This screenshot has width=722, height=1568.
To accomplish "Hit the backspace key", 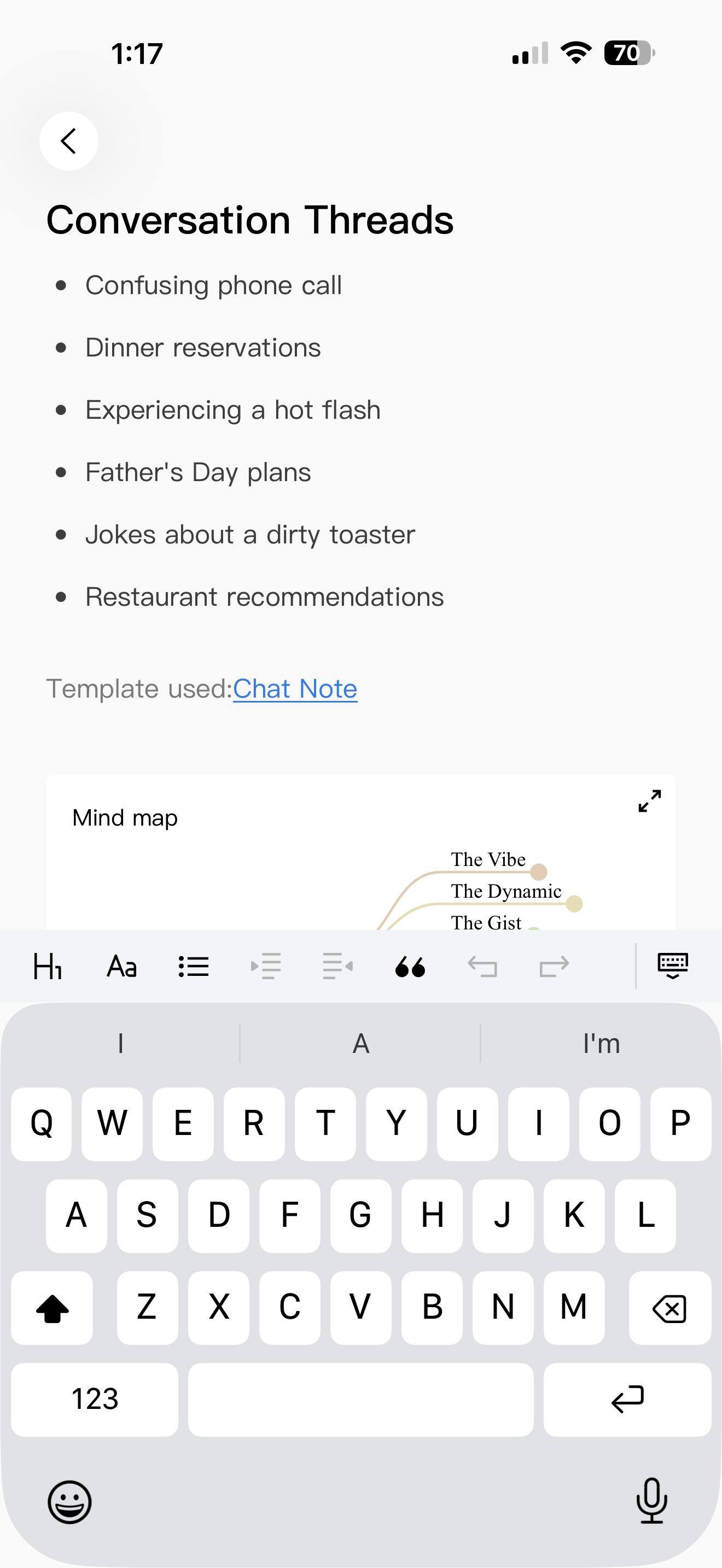I will coord(669,1307).
